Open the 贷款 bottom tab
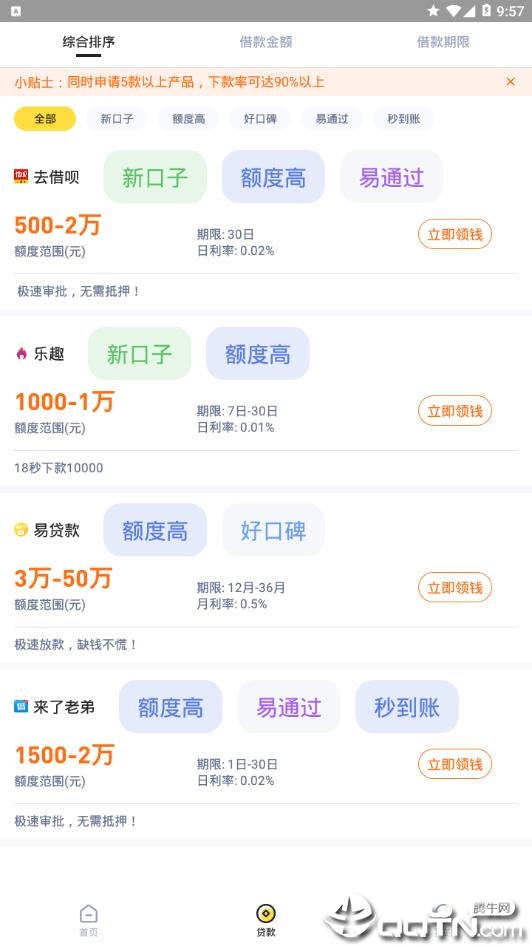This screenshot has height=946, width=532. [x=266, y=921]
